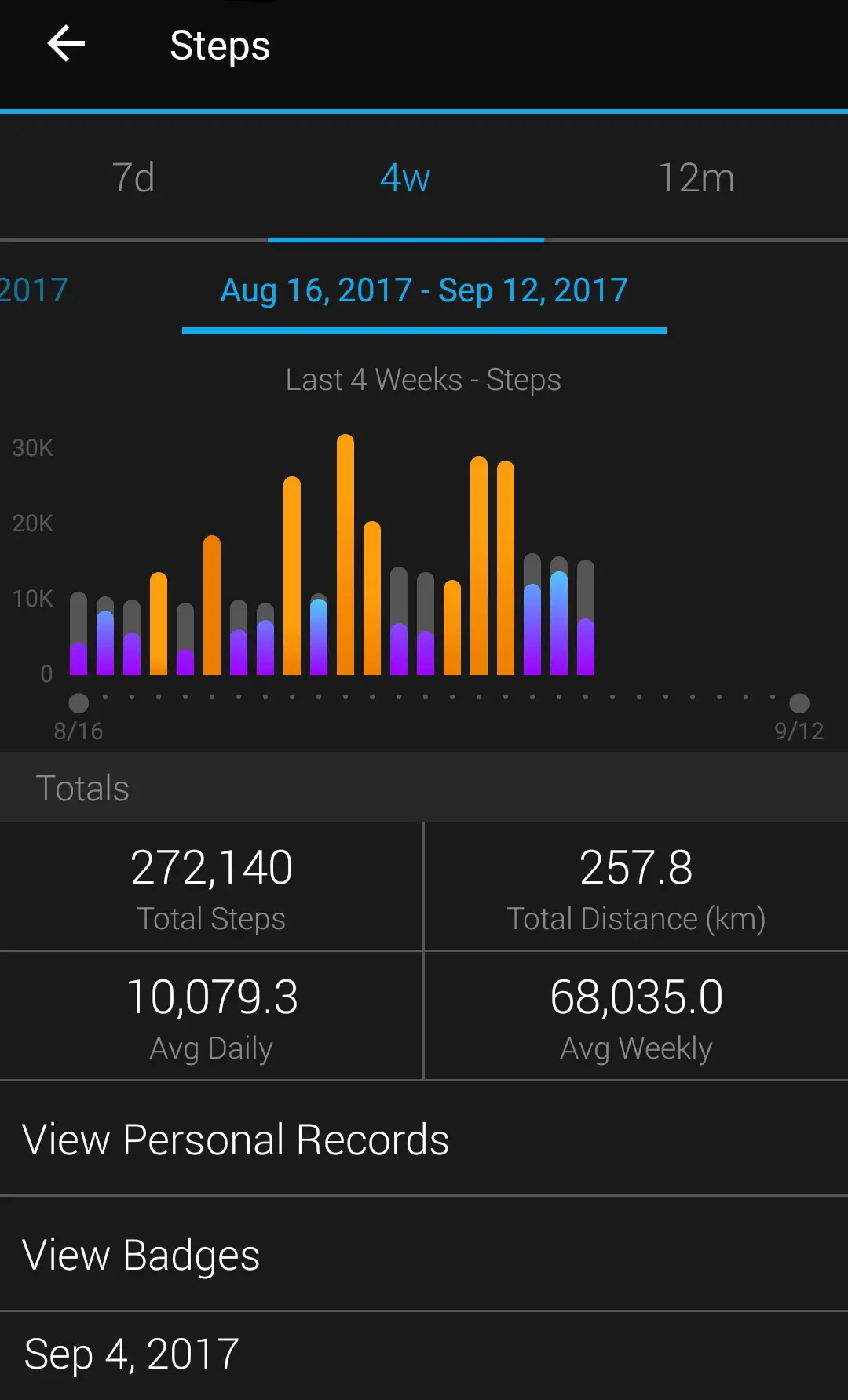
Task: Select Aug 16, 2017 - Sep 12, 2017 range
Action: click(x=424, y=290)
